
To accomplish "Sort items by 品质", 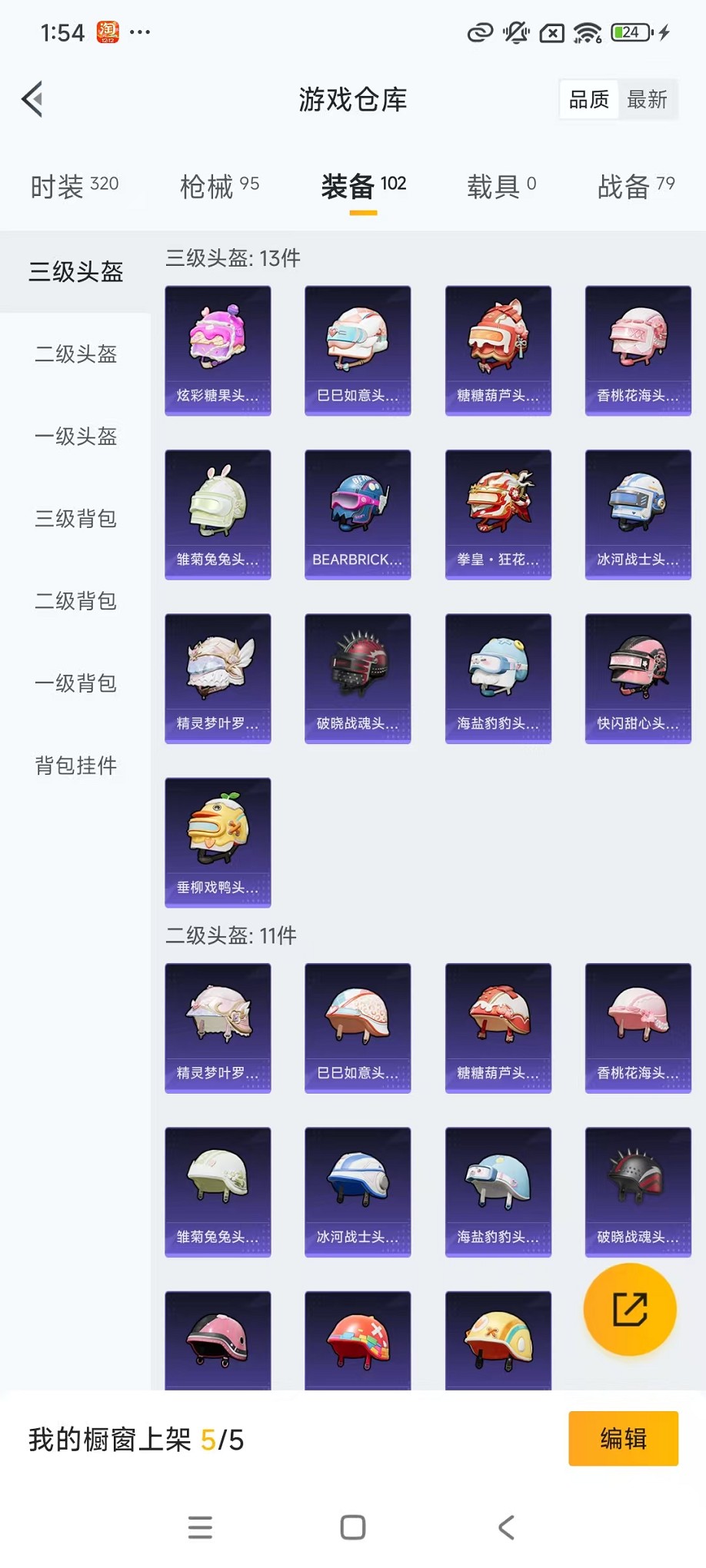I will click(x=589, y=99).
